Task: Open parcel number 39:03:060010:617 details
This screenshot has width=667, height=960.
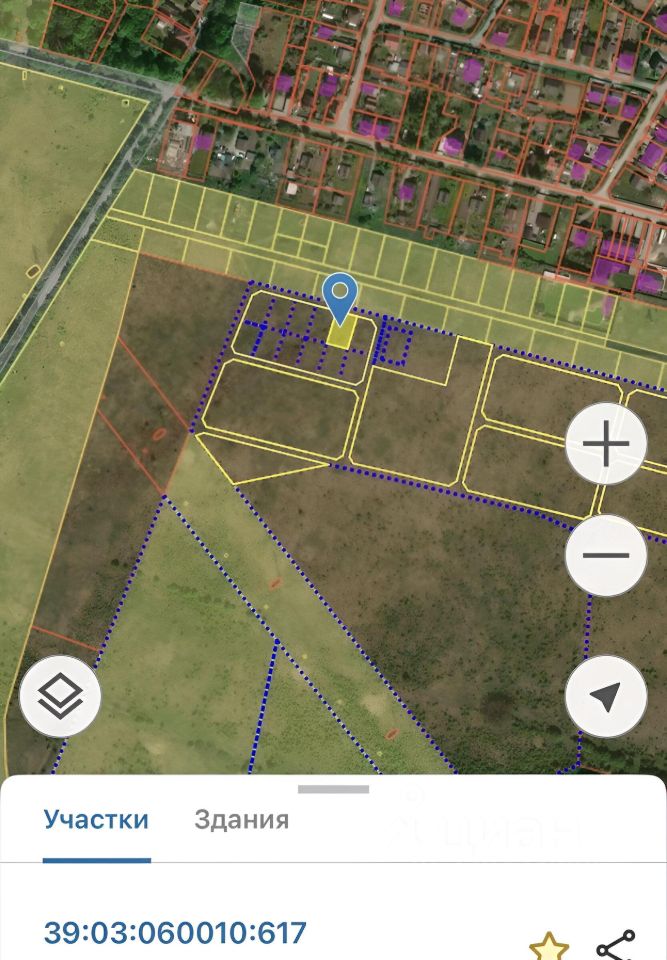Action: [175, 933]
